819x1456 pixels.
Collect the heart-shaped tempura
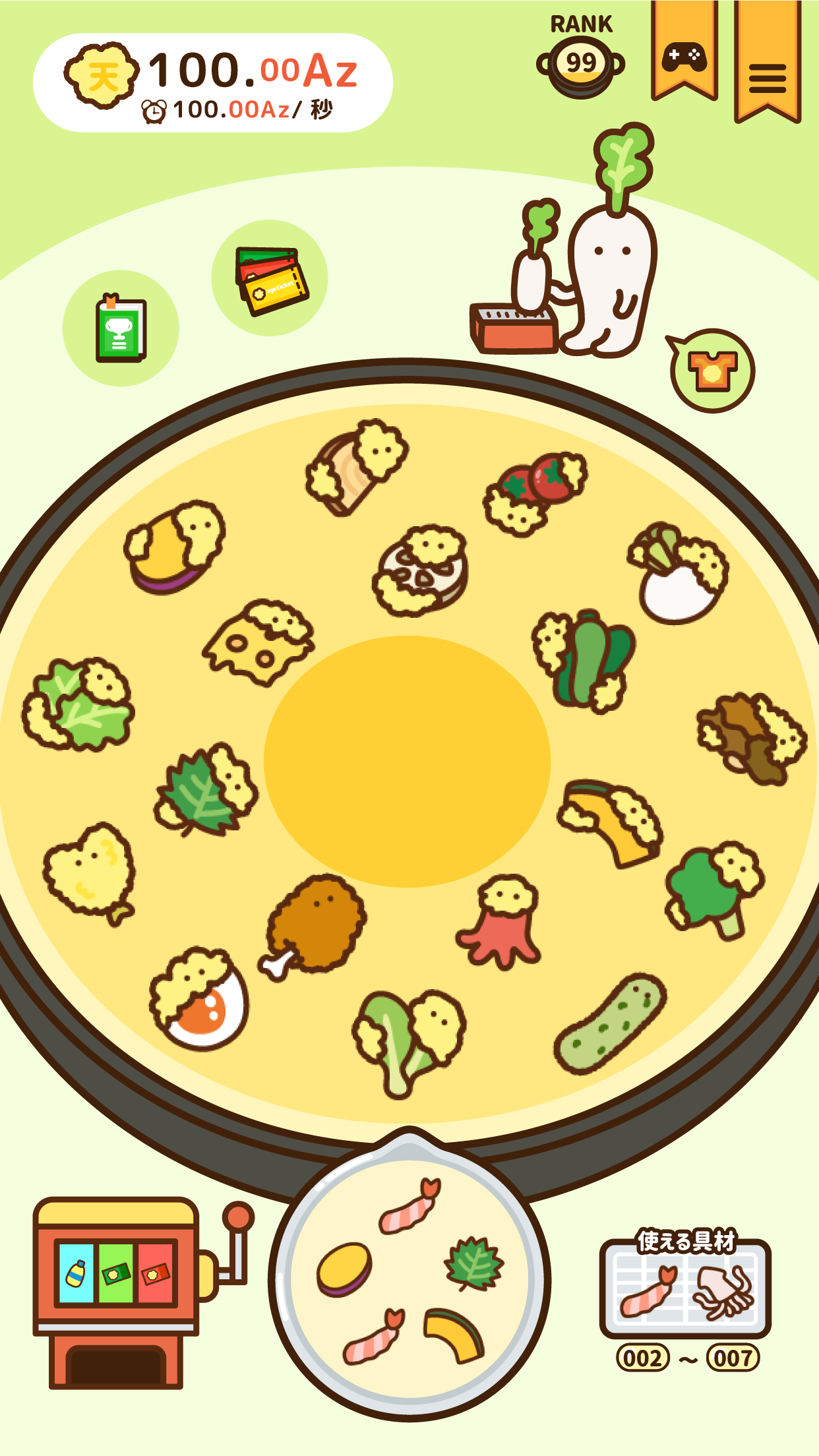(89, 872)
